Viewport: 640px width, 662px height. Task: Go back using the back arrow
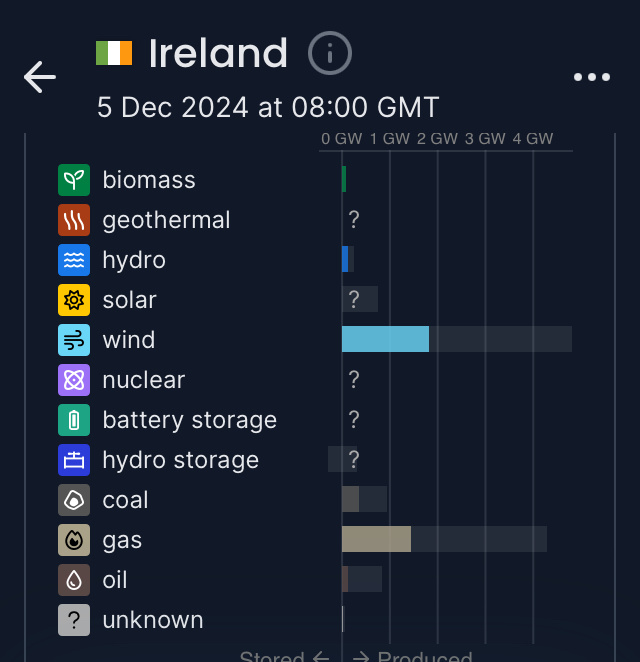(40, 77)
